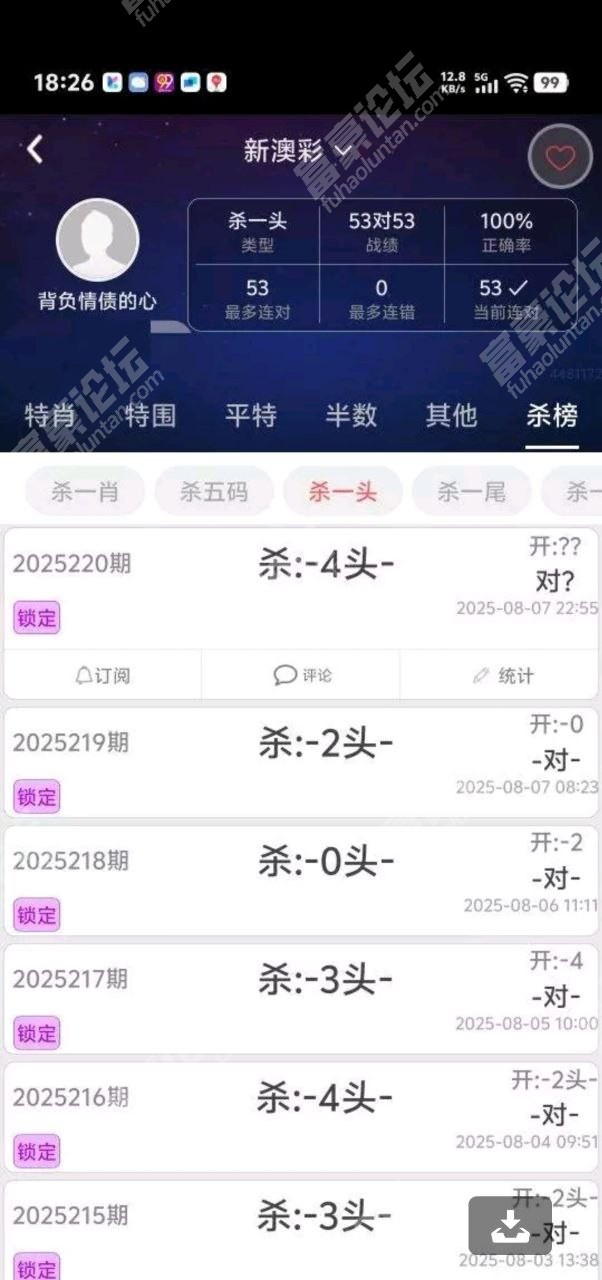Select the 杀一尾 chip
The image size is (602, 1280).
click(x=472, y=492)
